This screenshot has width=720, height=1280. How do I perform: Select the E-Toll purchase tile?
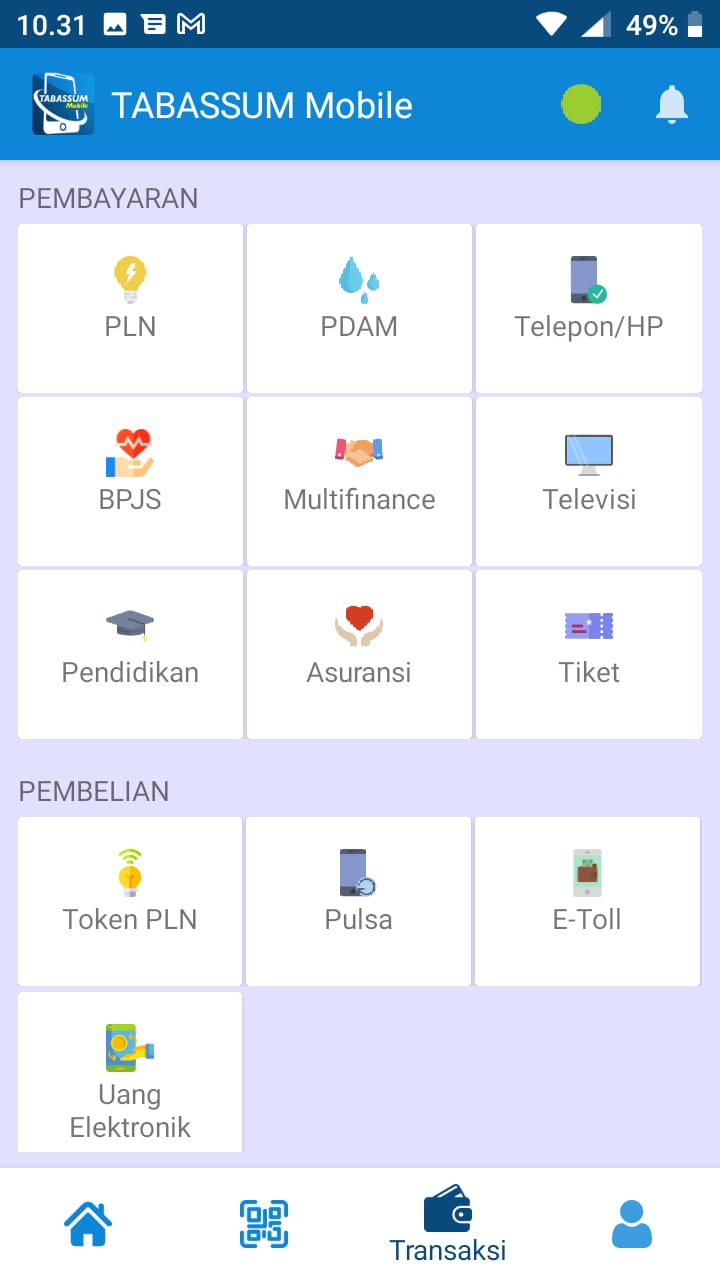click(587, 901)
